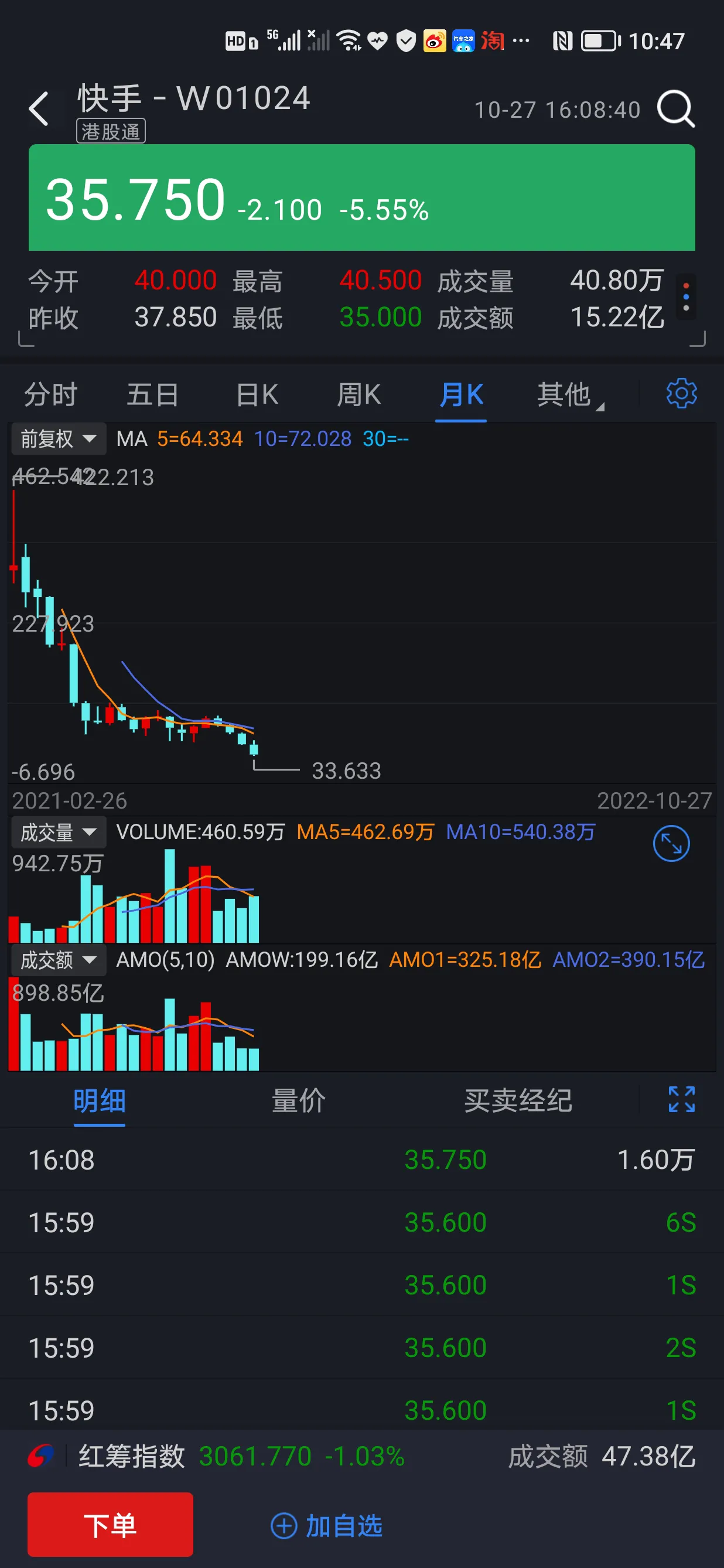Open the 前复权 adjustment dropdown

click(59, 438)
